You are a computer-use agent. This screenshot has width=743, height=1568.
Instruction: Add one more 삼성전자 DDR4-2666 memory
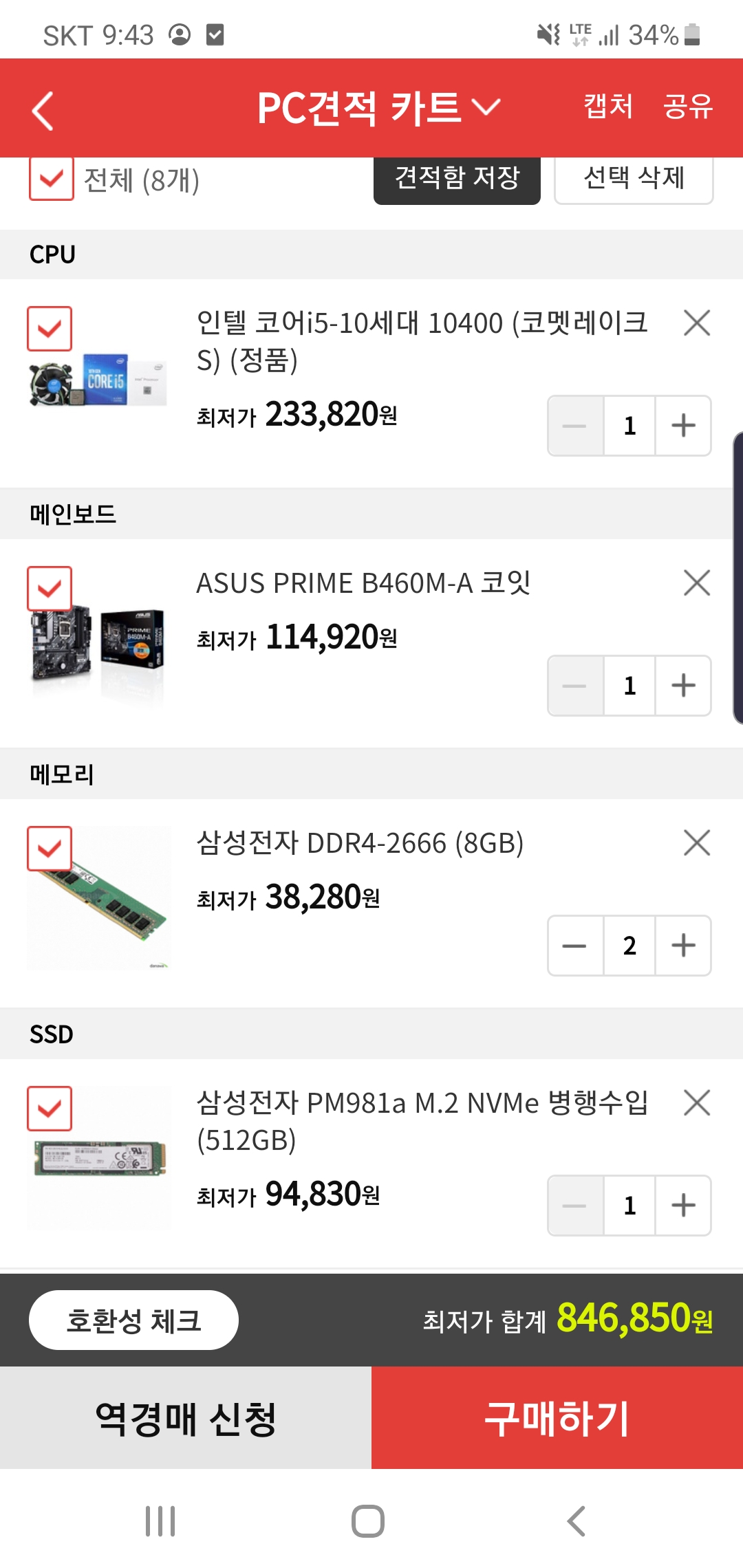(683, 946)
